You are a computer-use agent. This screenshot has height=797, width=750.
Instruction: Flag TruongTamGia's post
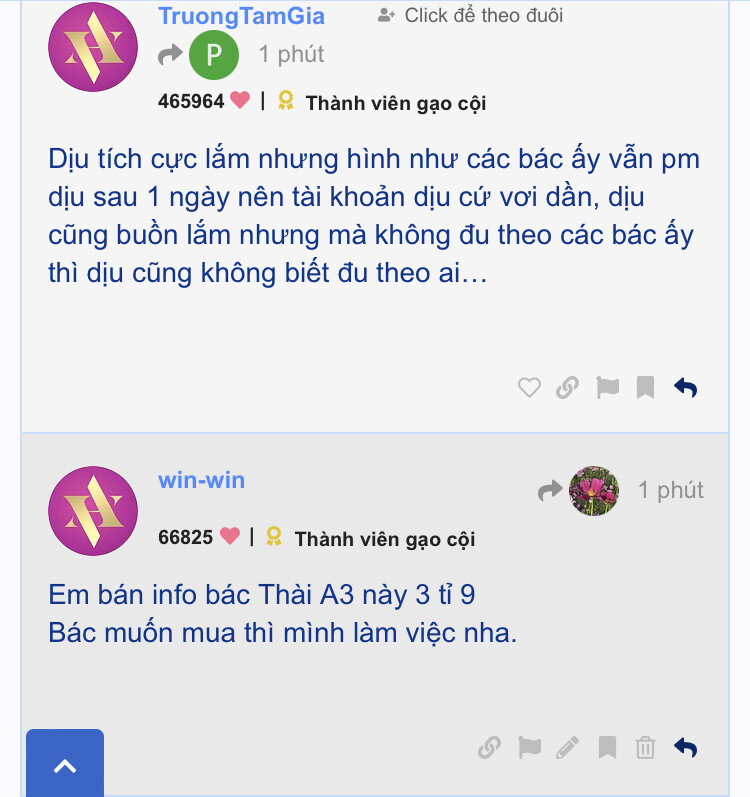[608, 388]
